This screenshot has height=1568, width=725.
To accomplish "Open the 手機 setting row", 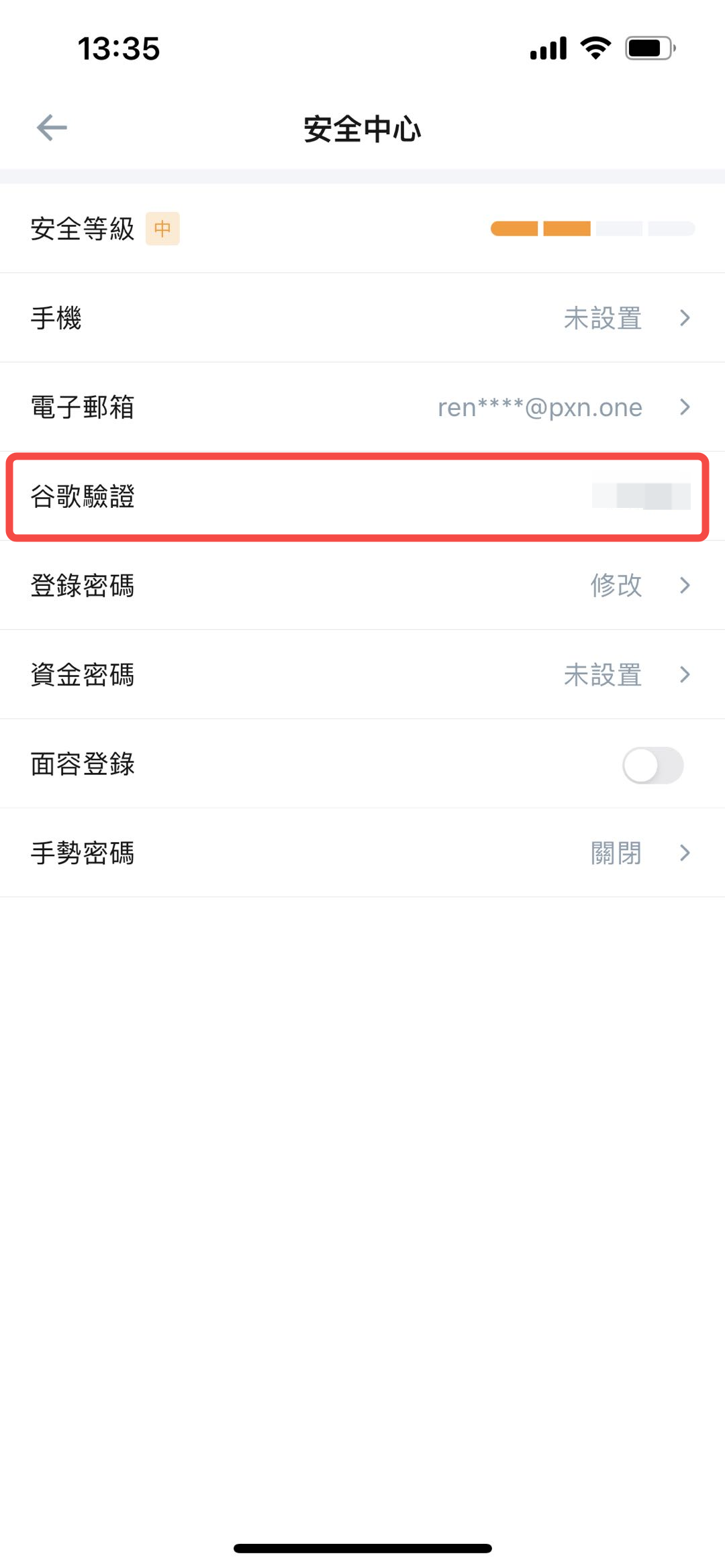I will (x=362, y=317).
